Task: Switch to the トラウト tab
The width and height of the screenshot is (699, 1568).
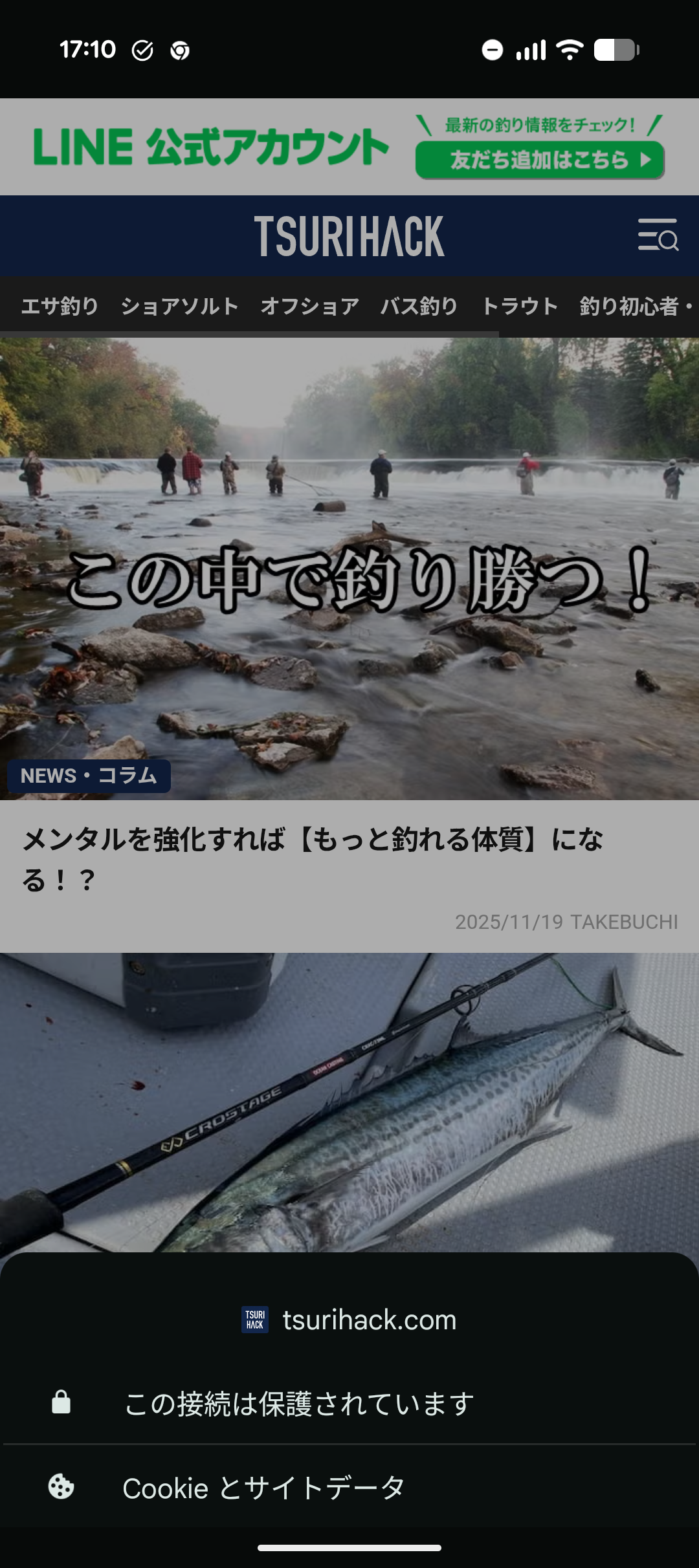Action: [x=519, y=306]
